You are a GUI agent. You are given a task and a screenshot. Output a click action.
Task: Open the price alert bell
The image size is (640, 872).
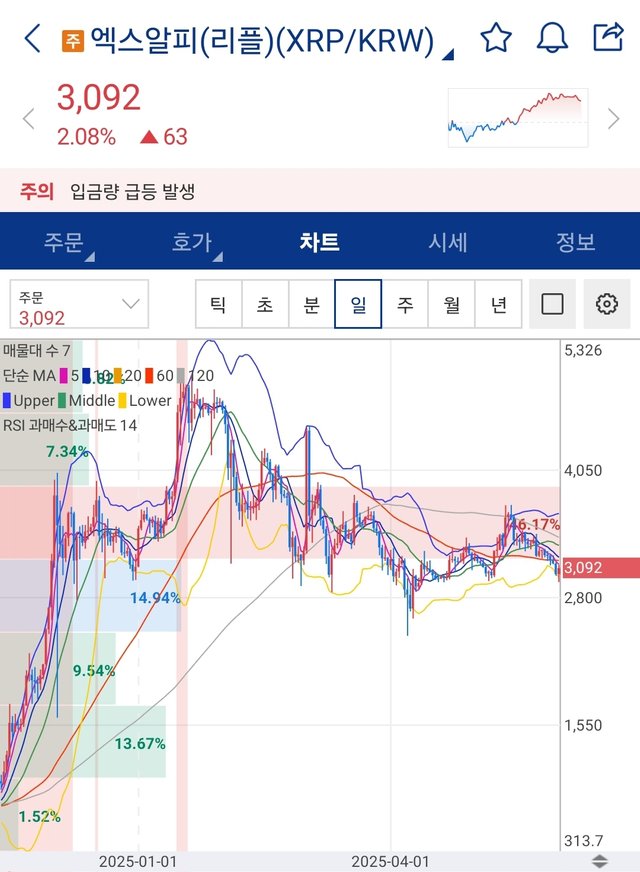tap(552, 39)
